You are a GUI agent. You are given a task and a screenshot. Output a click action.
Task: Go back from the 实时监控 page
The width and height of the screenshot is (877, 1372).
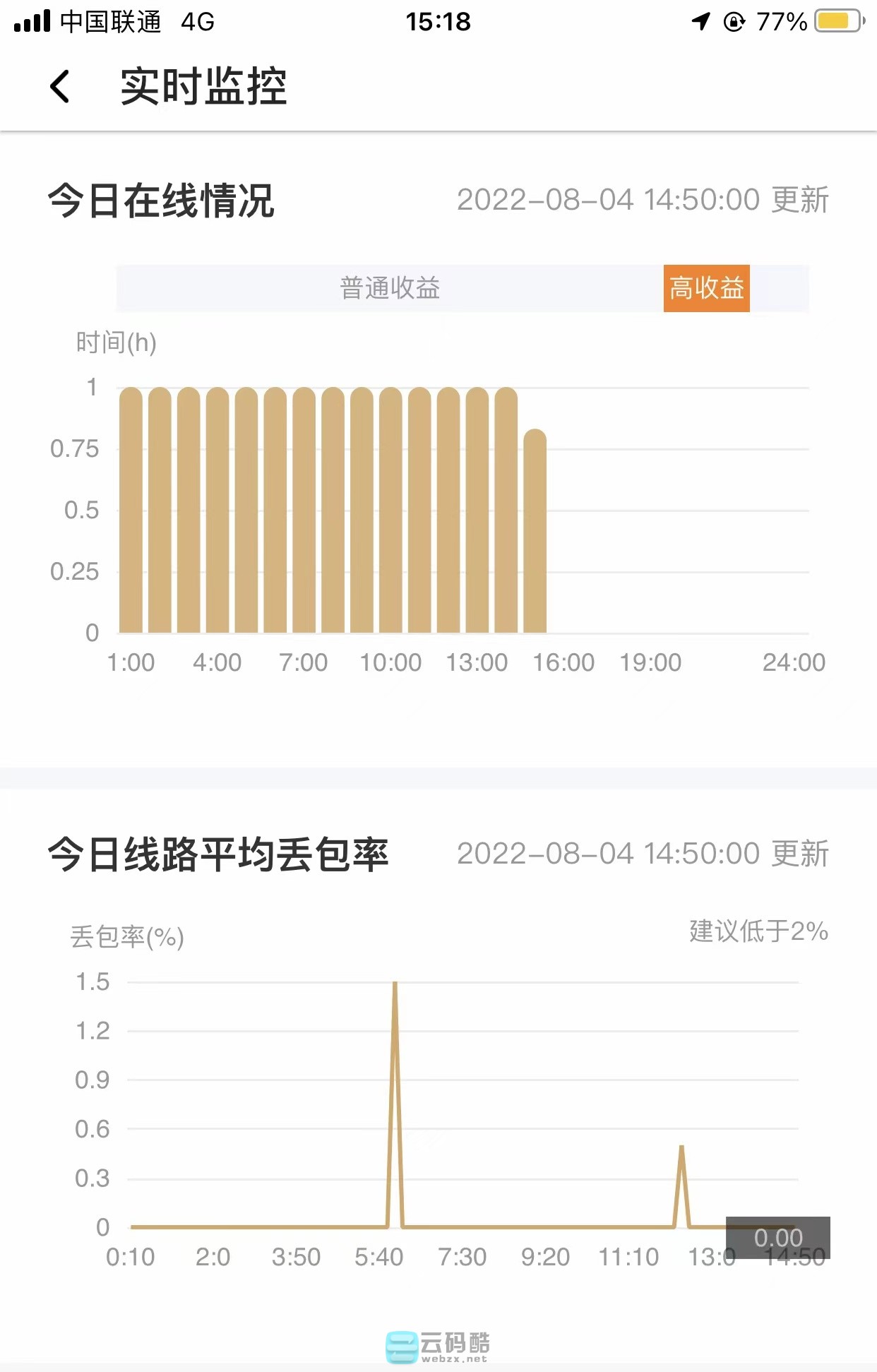click(60, 87)
